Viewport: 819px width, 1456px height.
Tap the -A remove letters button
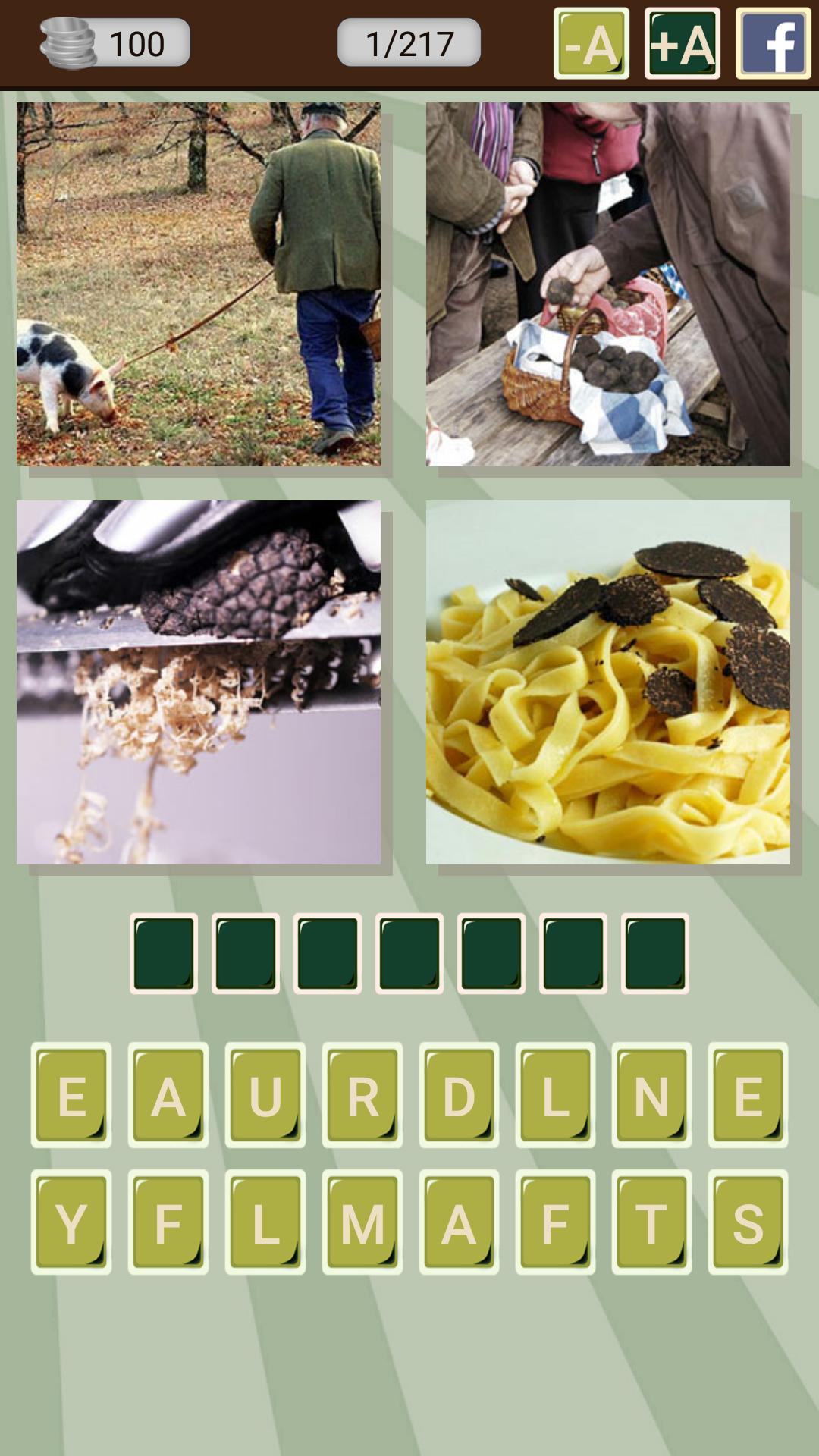591,43
